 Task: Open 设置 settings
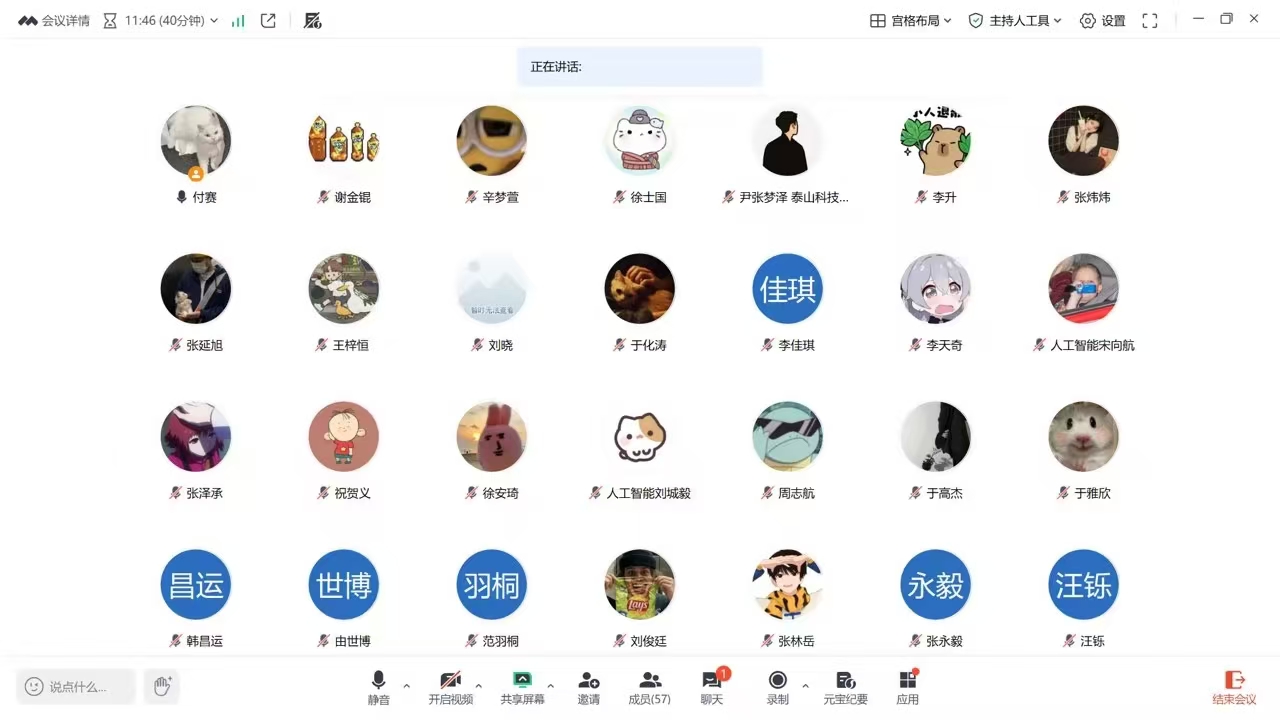pos(1102,20)
